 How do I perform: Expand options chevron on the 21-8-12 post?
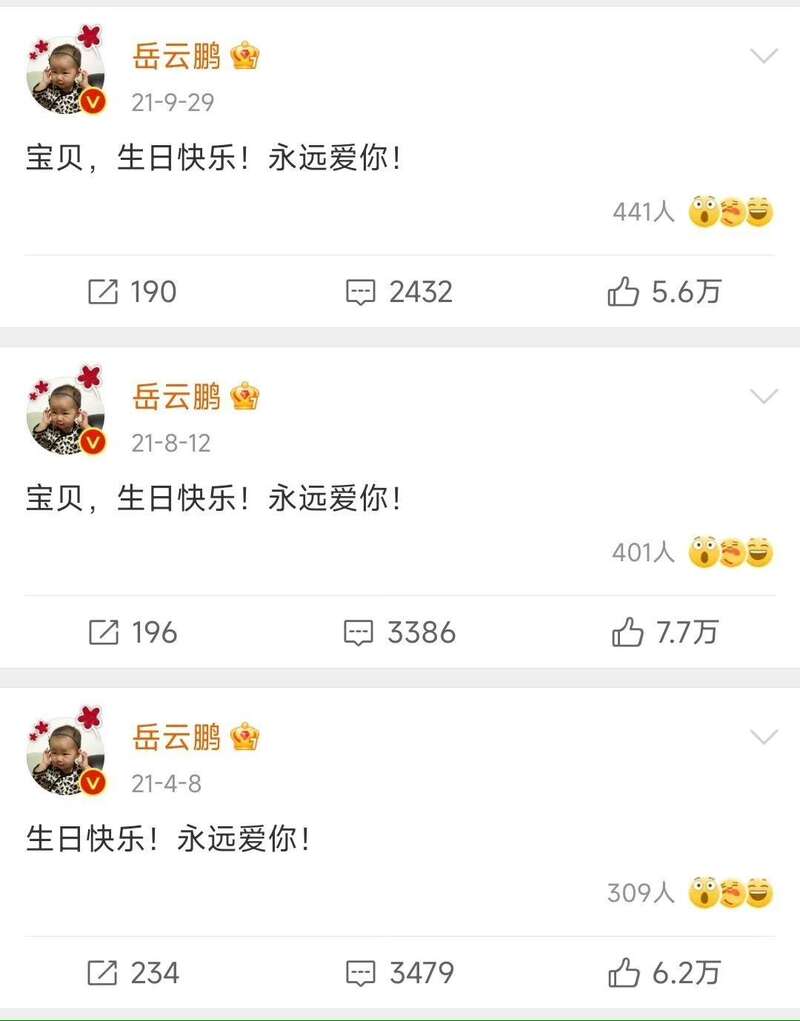click(764, 397)
